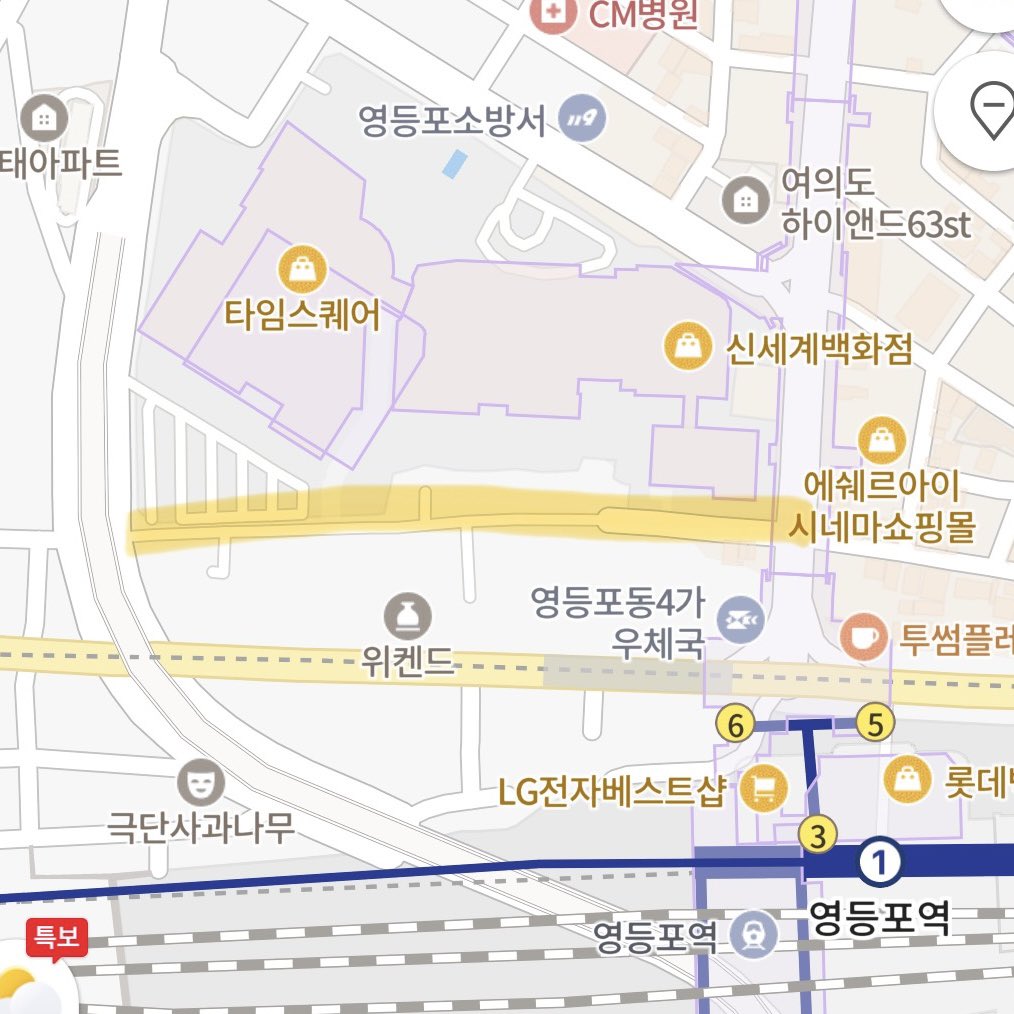Open the LG Electronics Best Shop (LG전자베스트샵) marker
1014x1014 pixels.
764,791
